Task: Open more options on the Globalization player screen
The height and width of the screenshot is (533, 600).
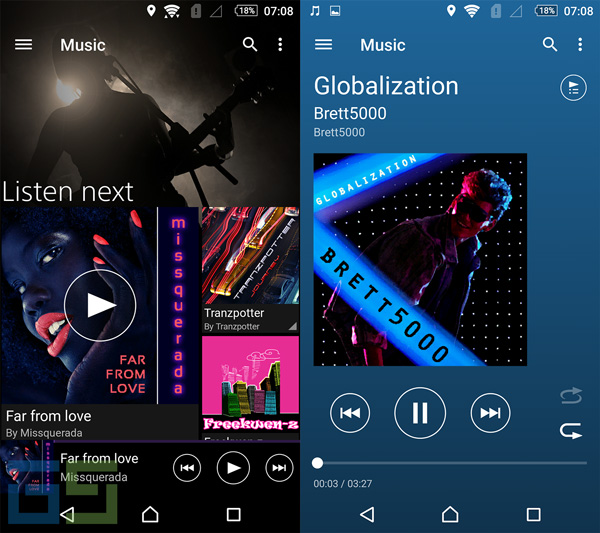Action: click(580, 45)
